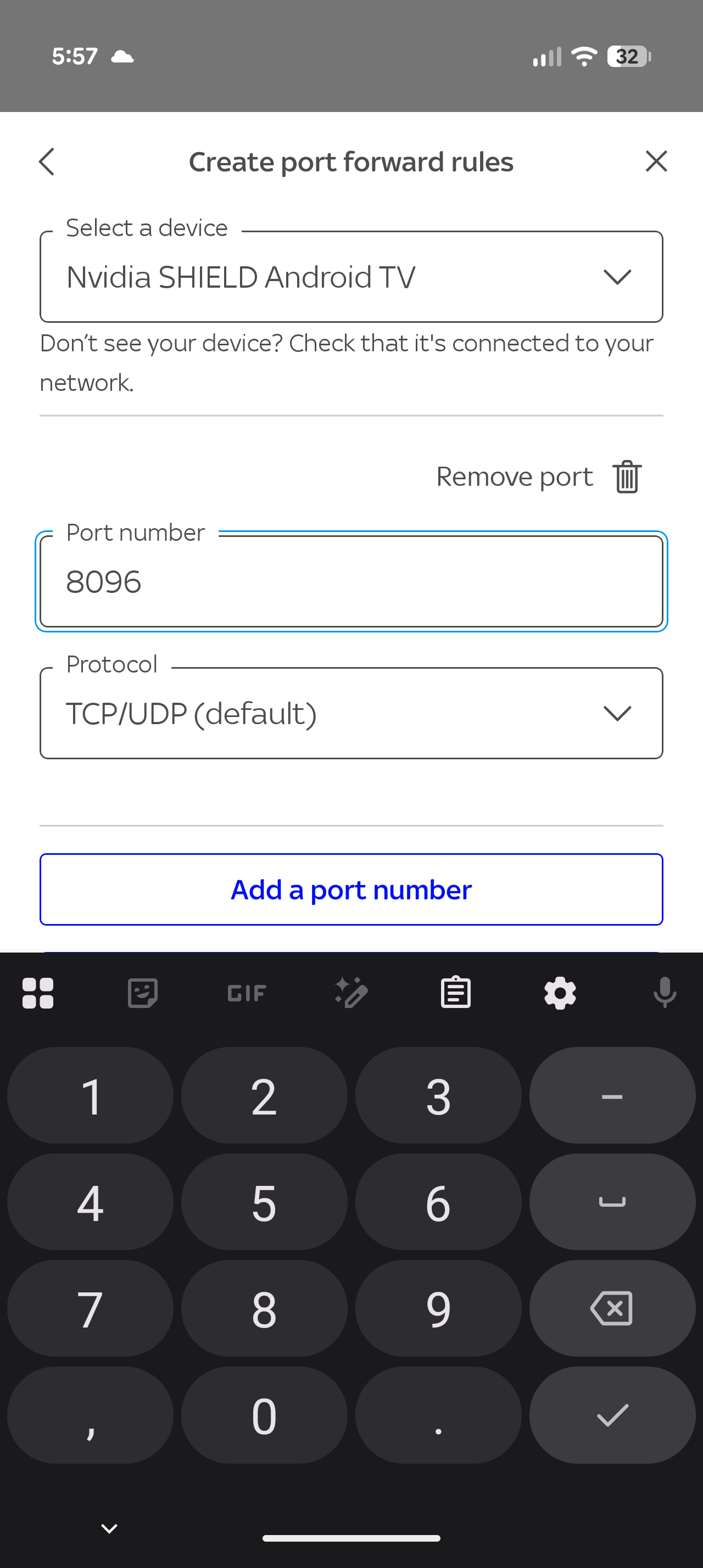Viewport: 703px width, 1568px height.
Task: Open keyboard apps grid menu
Action: pyautogui.click(x=38, y=993)
